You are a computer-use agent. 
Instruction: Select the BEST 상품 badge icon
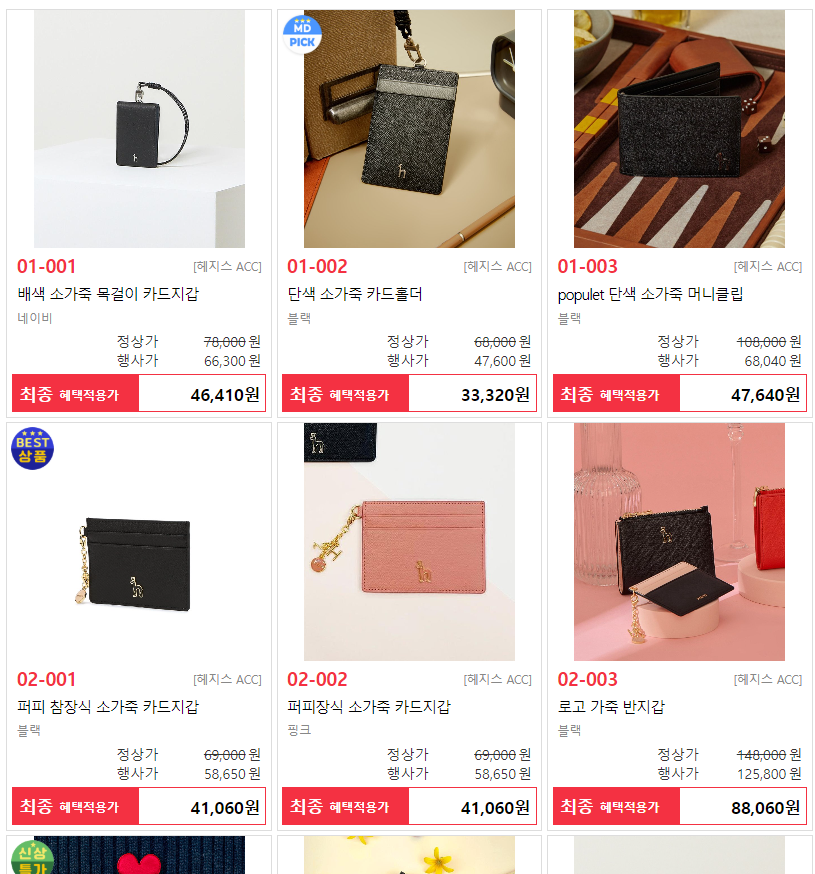click(x=33, y=448)
